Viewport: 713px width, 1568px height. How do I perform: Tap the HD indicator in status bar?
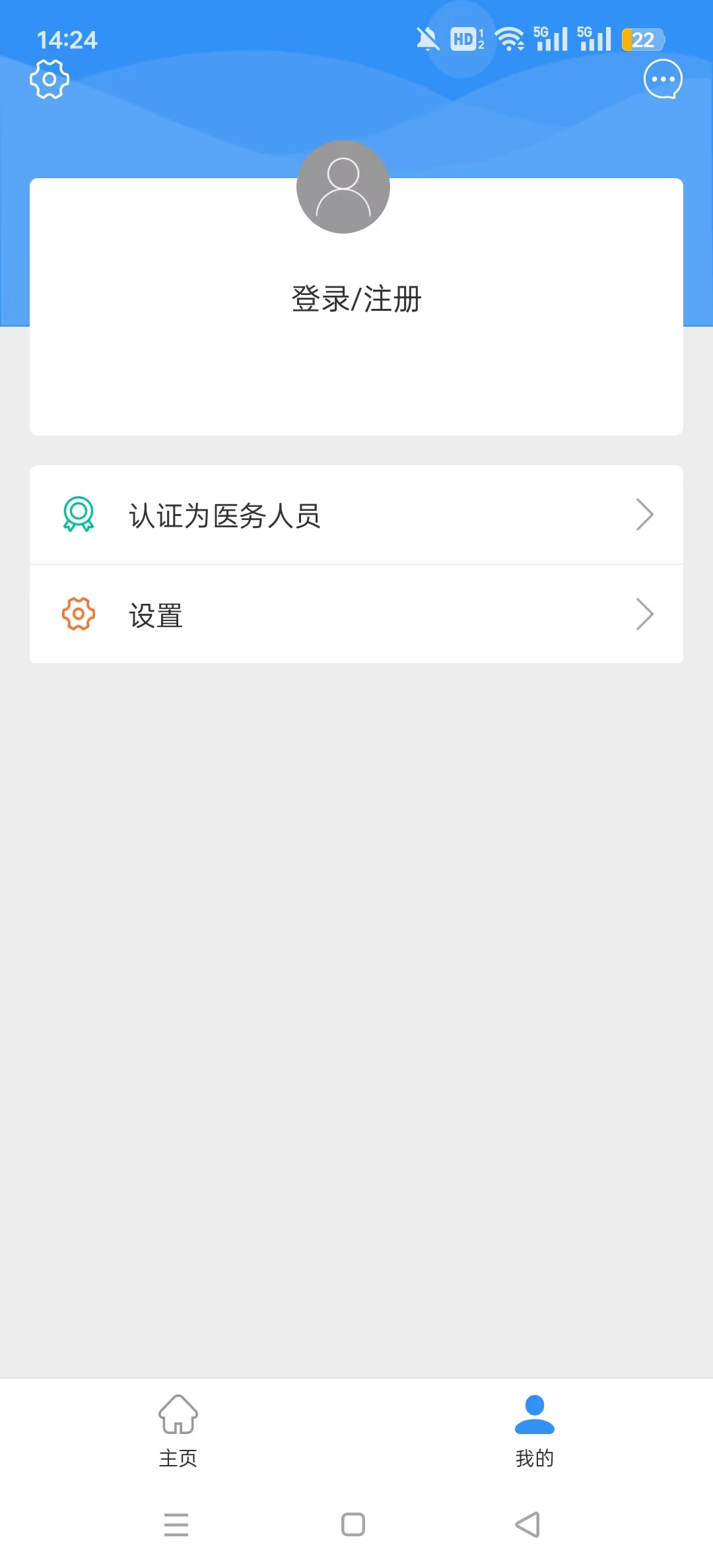[464, 40]
